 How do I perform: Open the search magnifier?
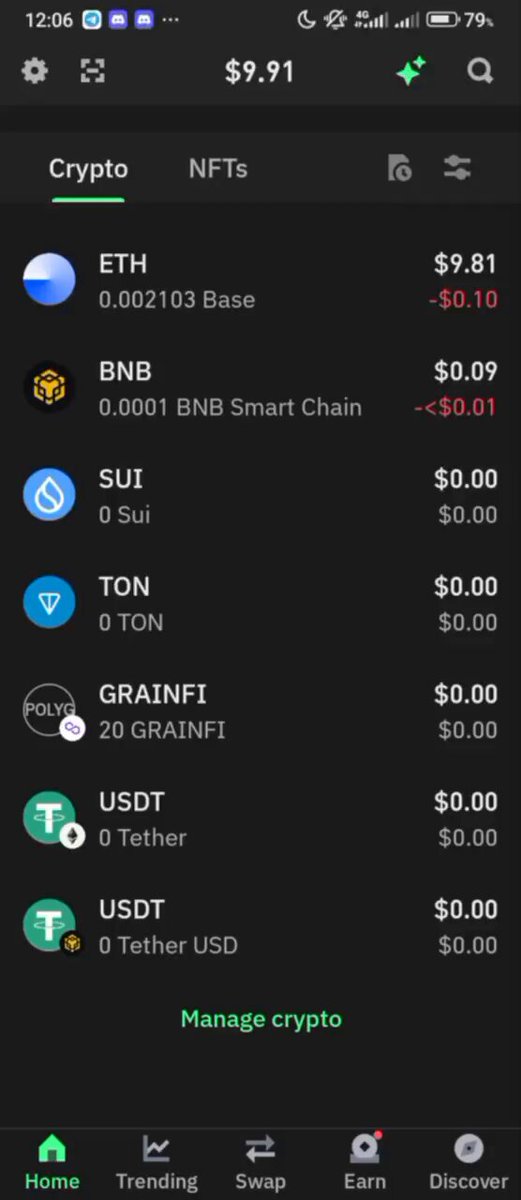pyautogui.click(x=481, y=71)
